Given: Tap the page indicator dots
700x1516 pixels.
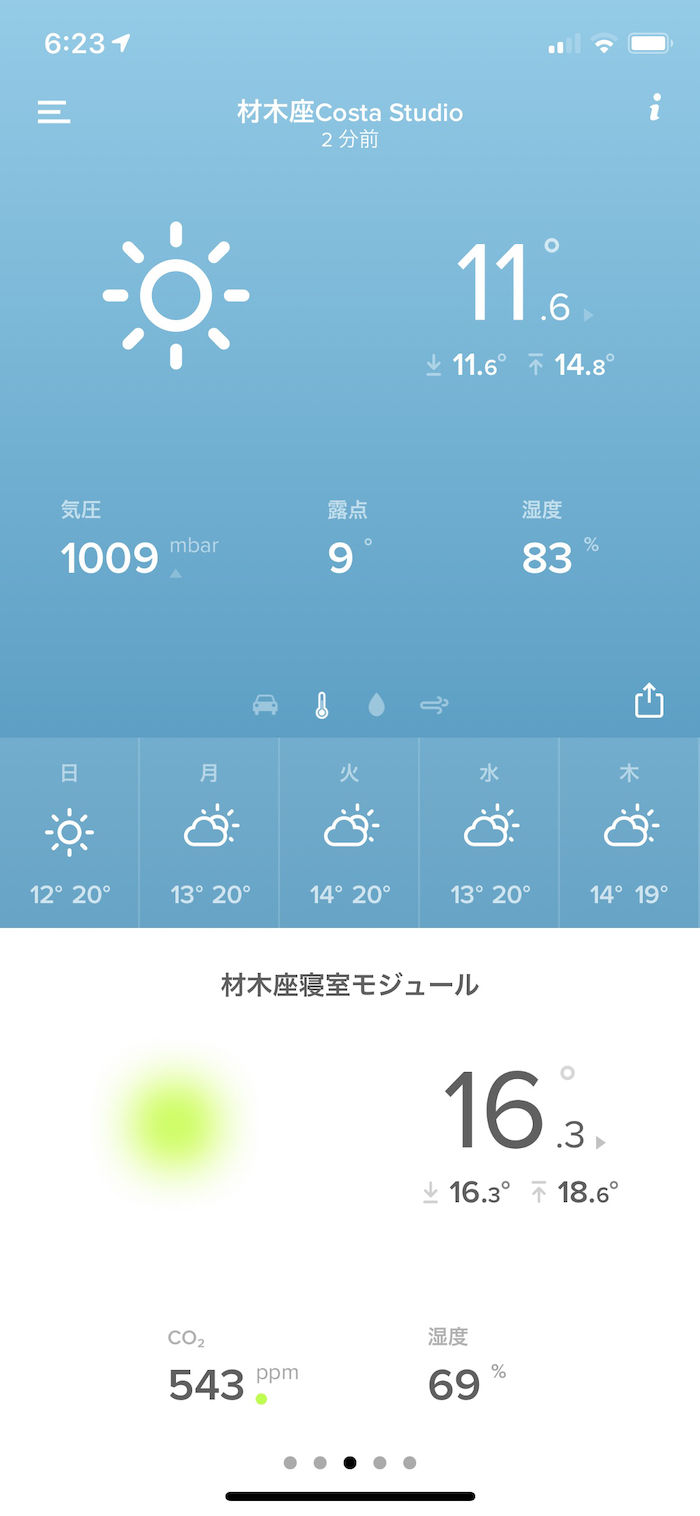Looking at the screenshot, I should click(350, 1462).
